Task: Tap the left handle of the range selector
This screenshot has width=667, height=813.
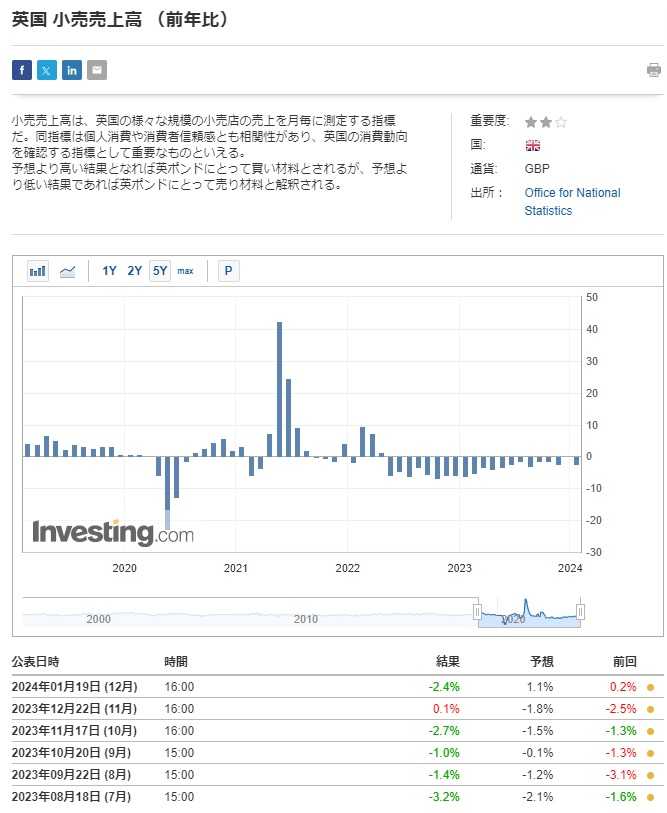Action: pos(477,612)
